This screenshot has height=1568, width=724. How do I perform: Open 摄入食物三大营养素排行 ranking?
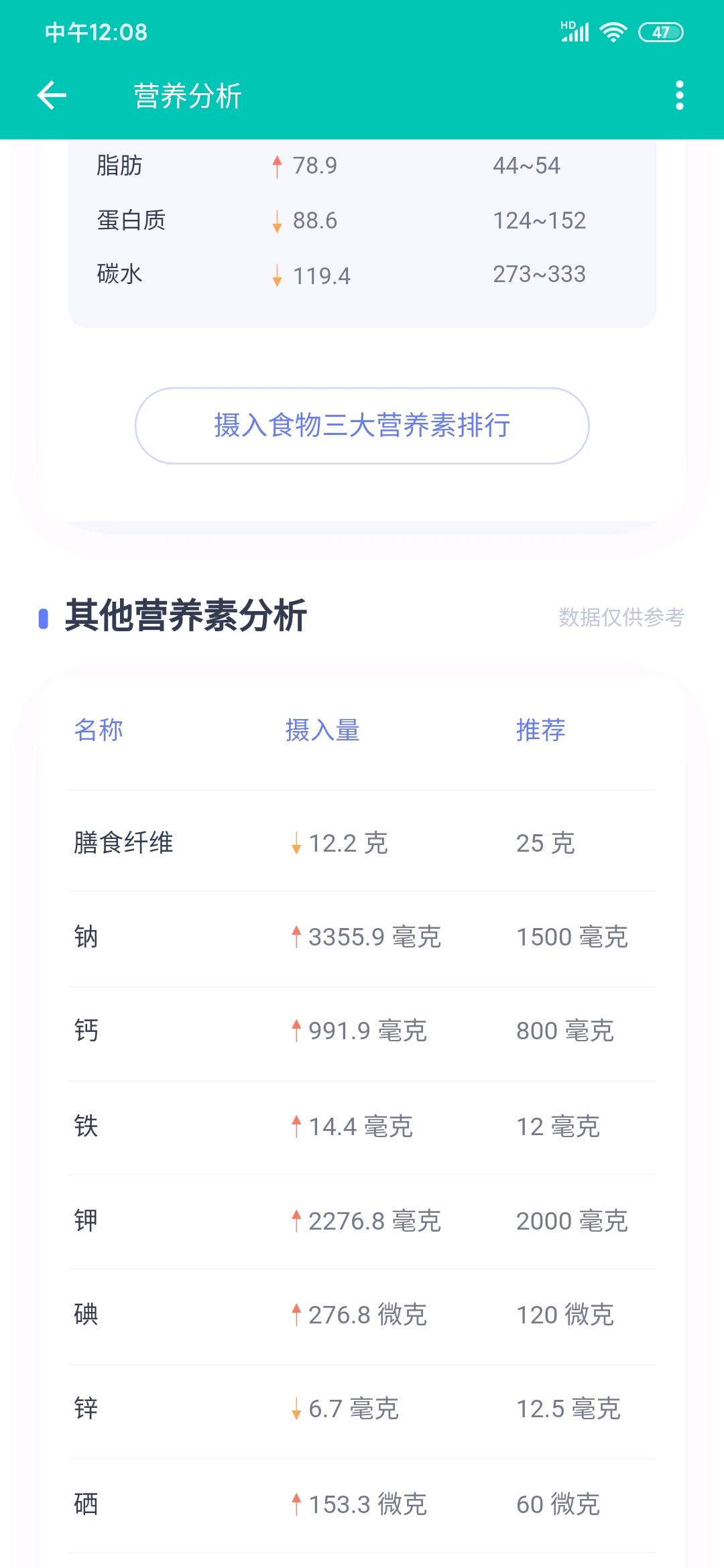362,426
